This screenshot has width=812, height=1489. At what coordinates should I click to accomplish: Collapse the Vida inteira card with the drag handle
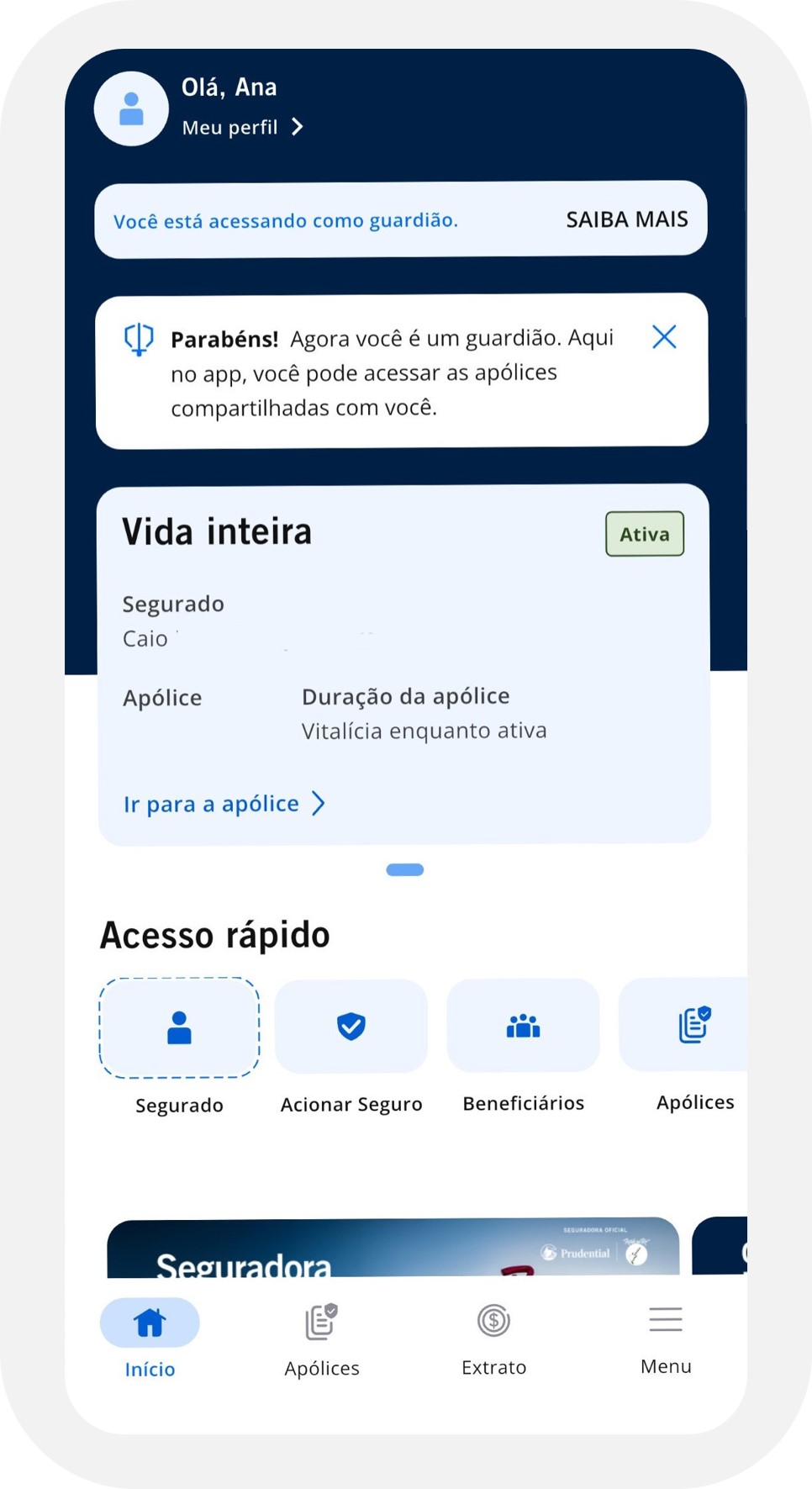click(x=404, y=869)
